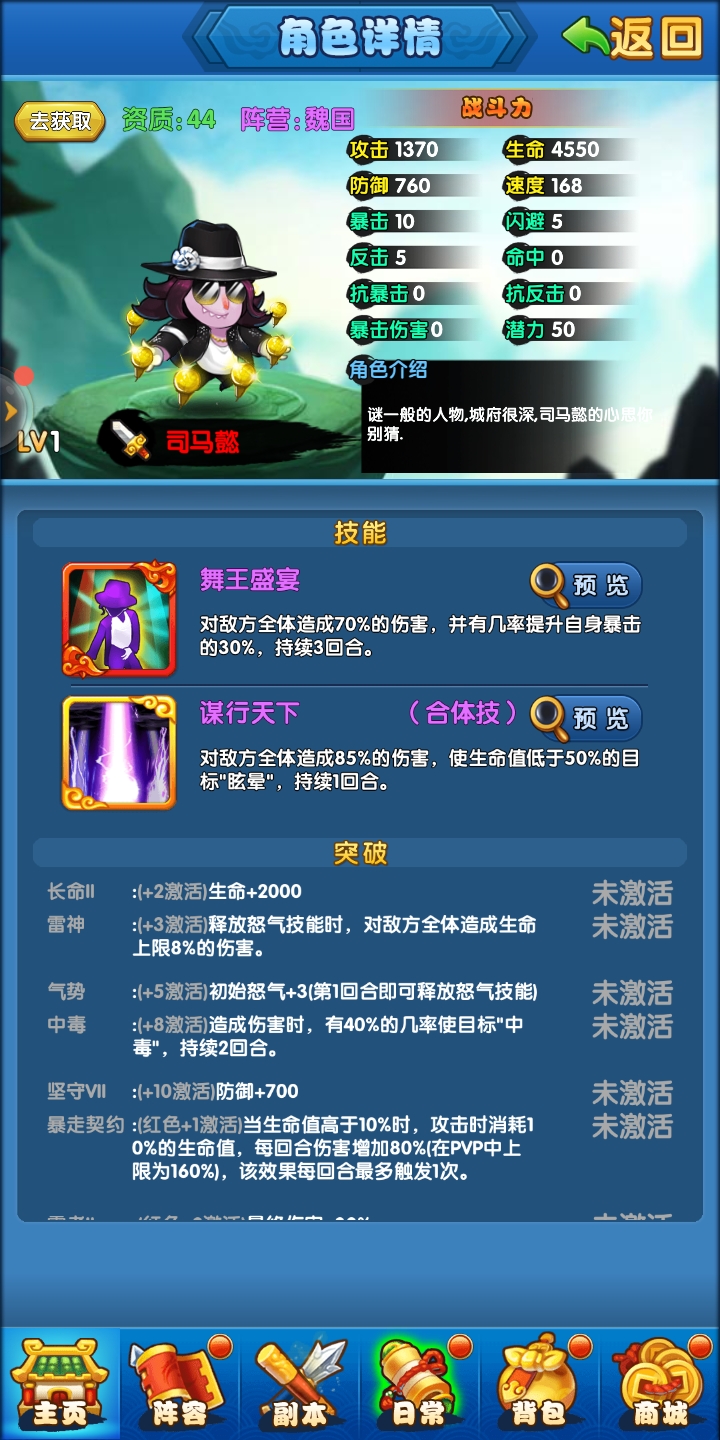Go to the 主页 home tab
This screenshot has width=720, height=1440.
59,1384
